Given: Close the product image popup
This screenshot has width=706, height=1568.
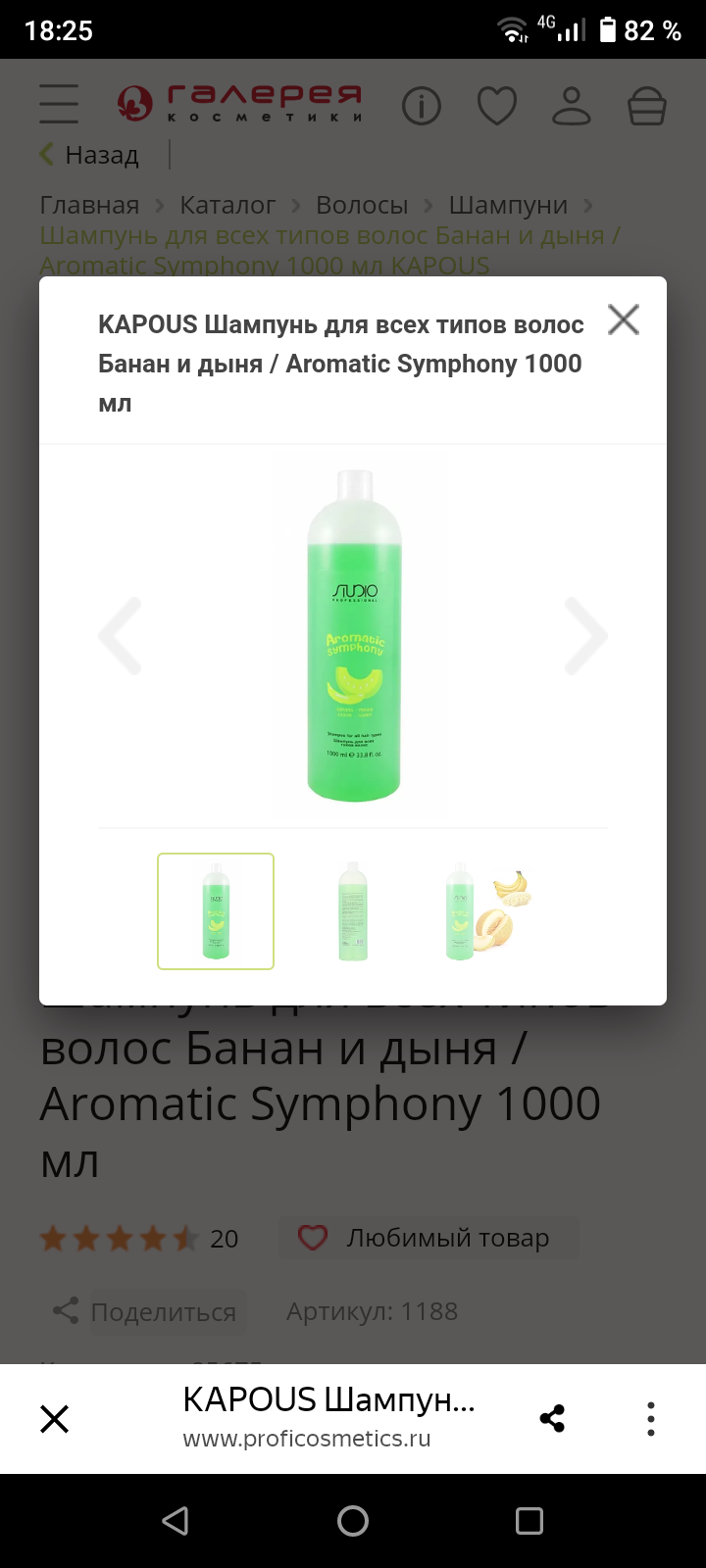Looking at the screenshot, I should tap(623, 319).
